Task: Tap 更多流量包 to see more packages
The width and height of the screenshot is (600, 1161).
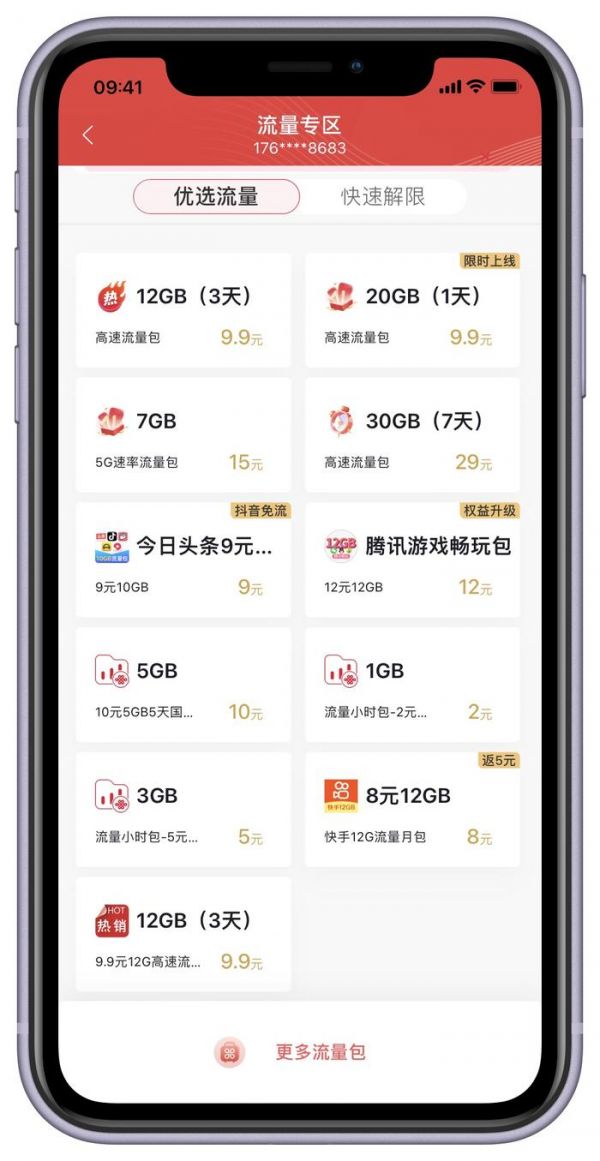Action: (320, 1052)
